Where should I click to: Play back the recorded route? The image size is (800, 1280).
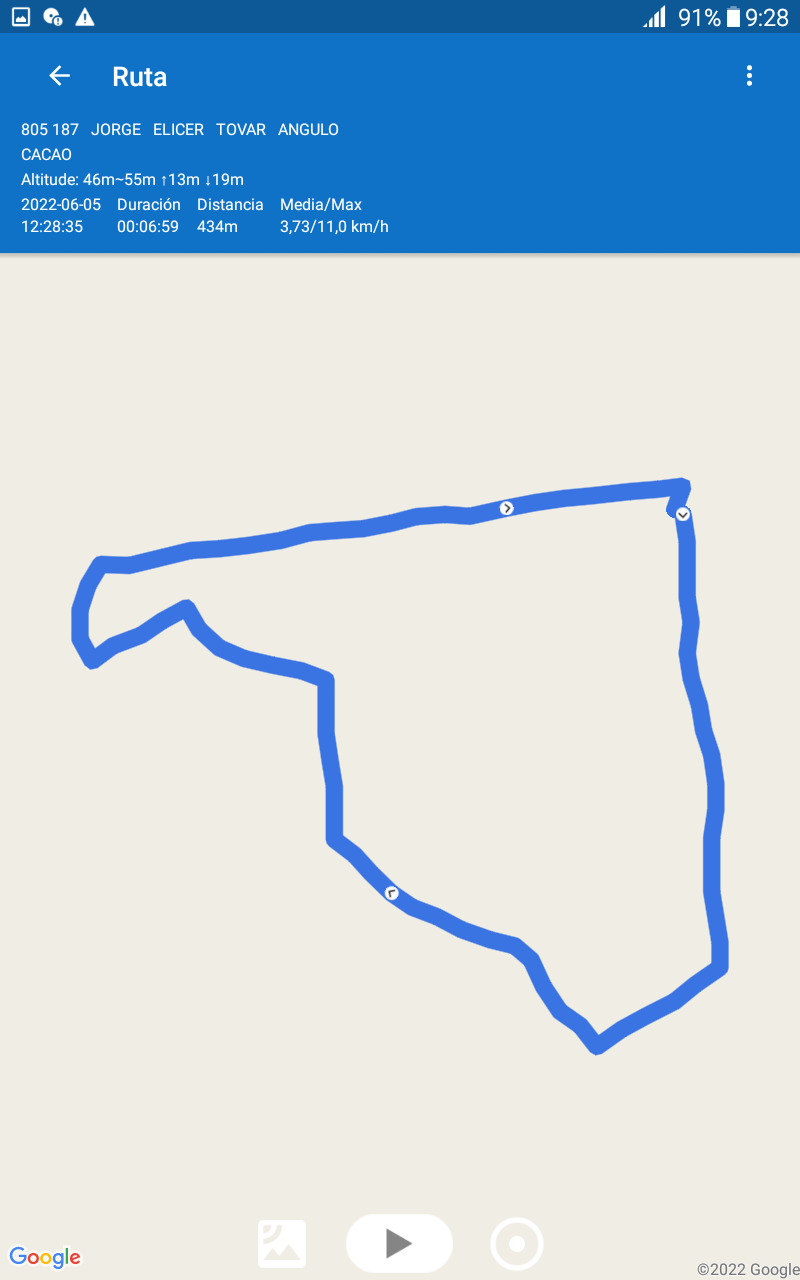[x=399, y=1243]
